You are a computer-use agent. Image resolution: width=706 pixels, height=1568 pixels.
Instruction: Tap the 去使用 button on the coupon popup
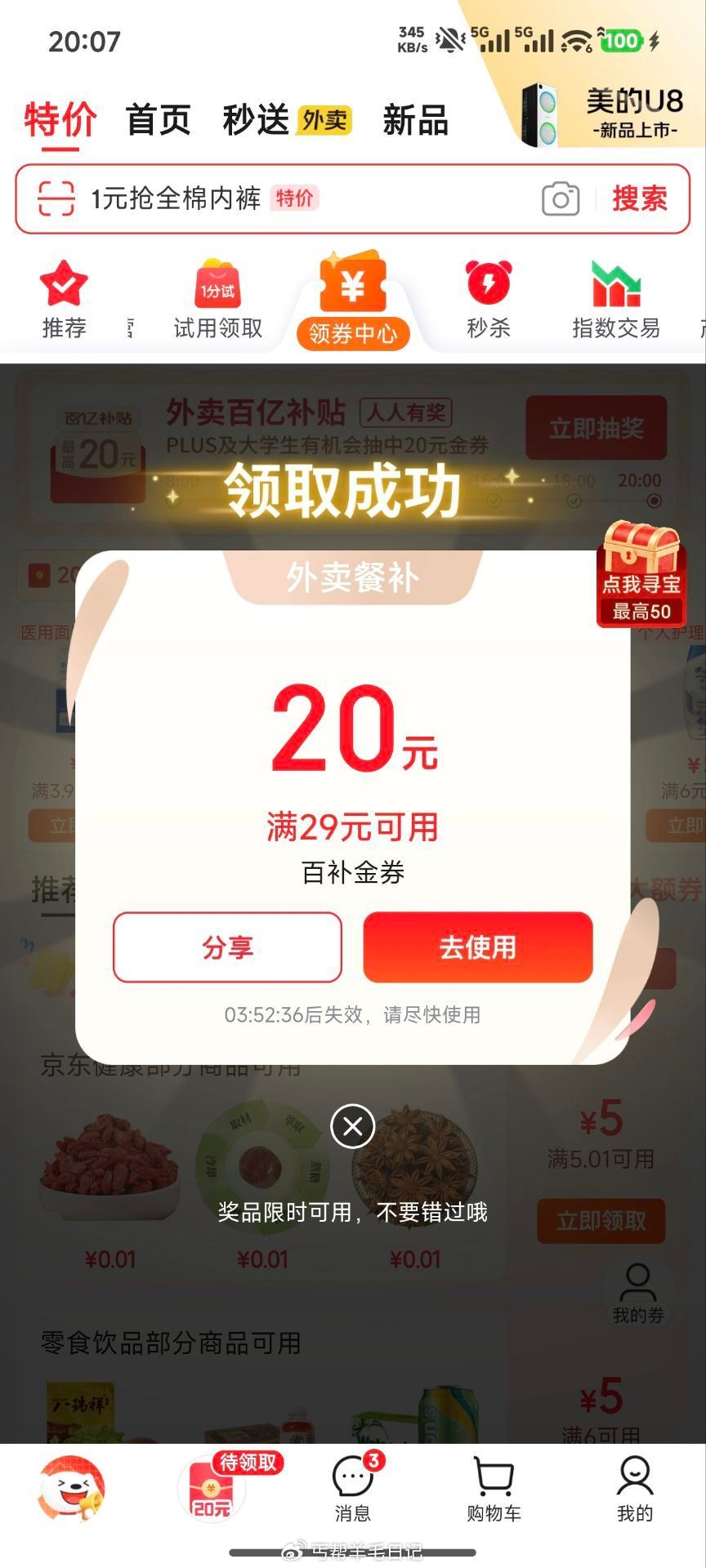pyautogui.click(x=479, y=948)
